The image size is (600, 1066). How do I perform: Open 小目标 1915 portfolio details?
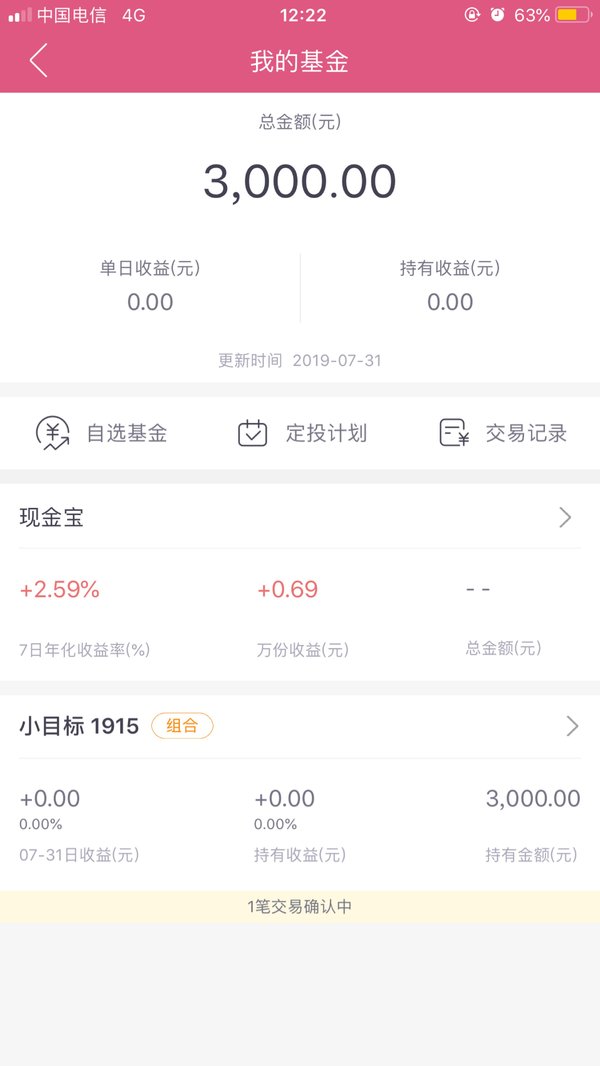pos(300,726)
